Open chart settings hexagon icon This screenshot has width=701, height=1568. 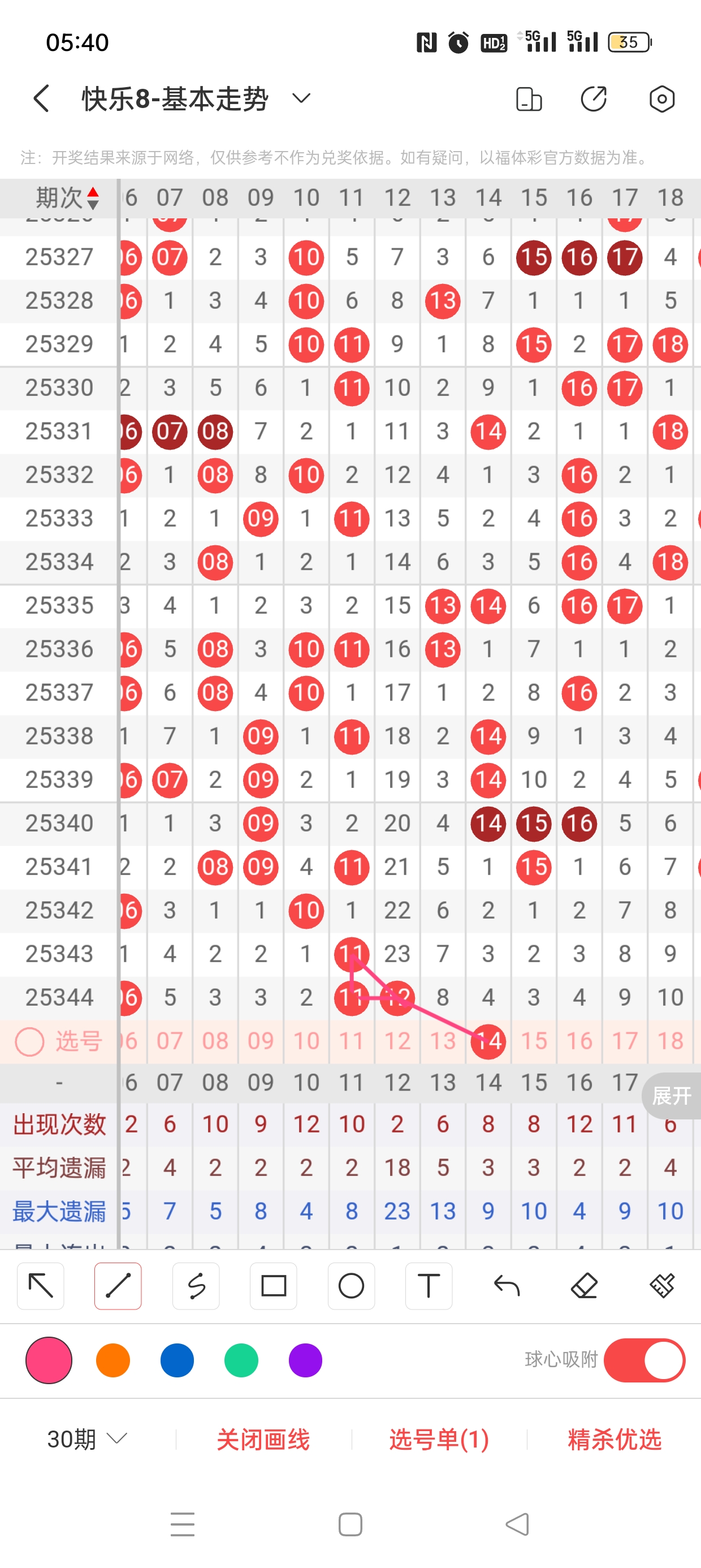661,98
